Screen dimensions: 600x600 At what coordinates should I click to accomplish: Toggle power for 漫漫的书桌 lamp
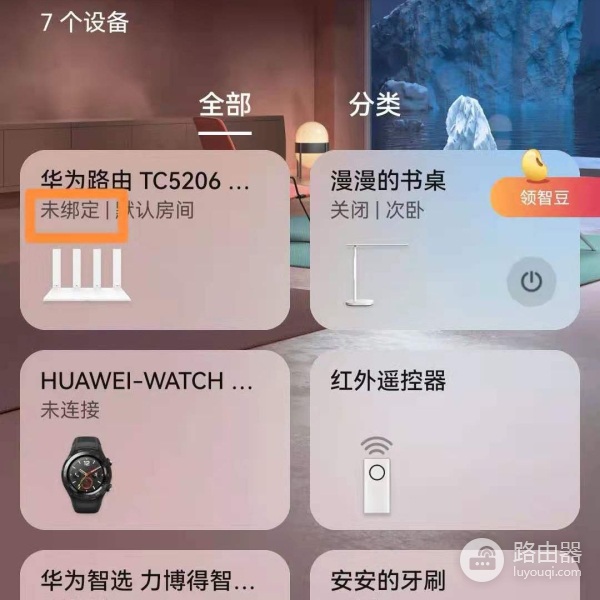click(530, 282)
